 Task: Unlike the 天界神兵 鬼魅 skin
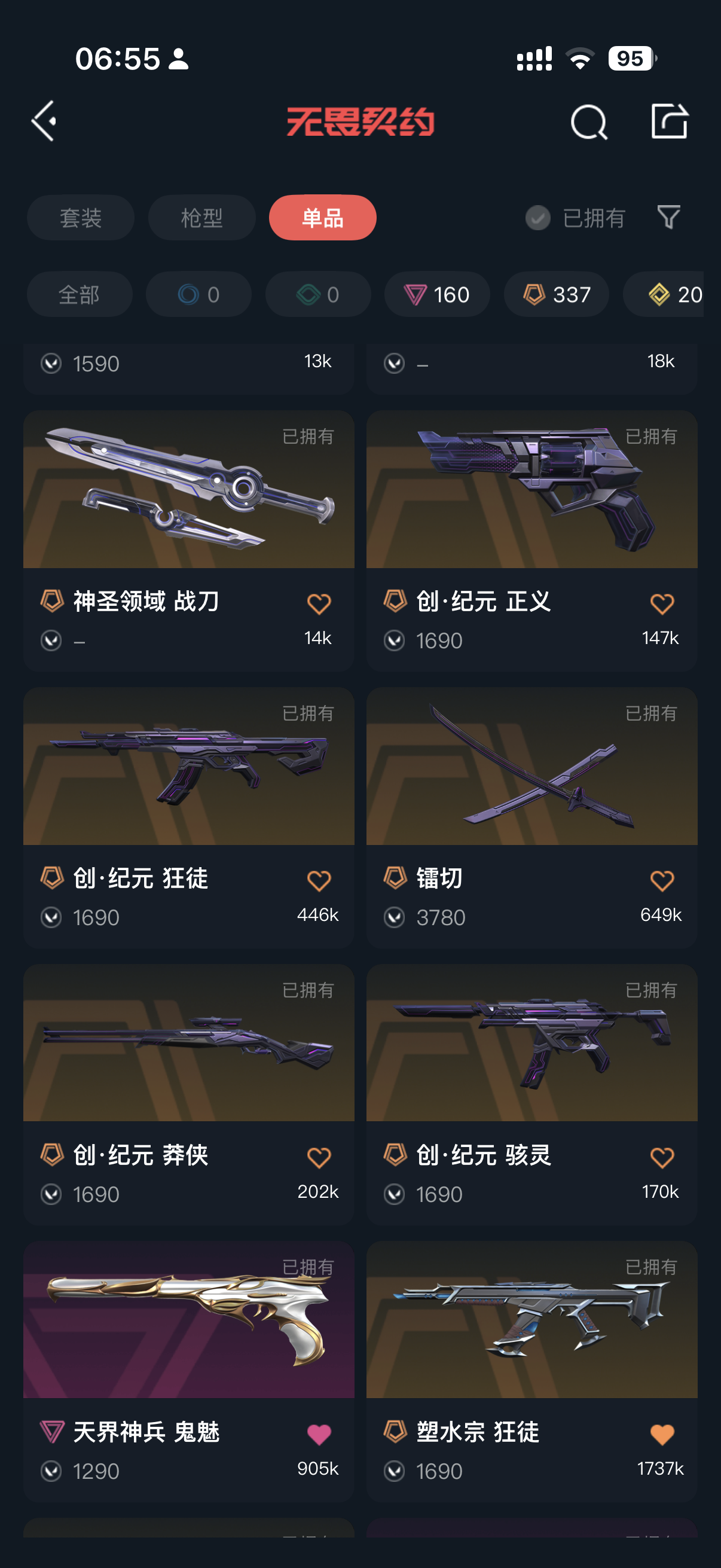coord(319,1434)
